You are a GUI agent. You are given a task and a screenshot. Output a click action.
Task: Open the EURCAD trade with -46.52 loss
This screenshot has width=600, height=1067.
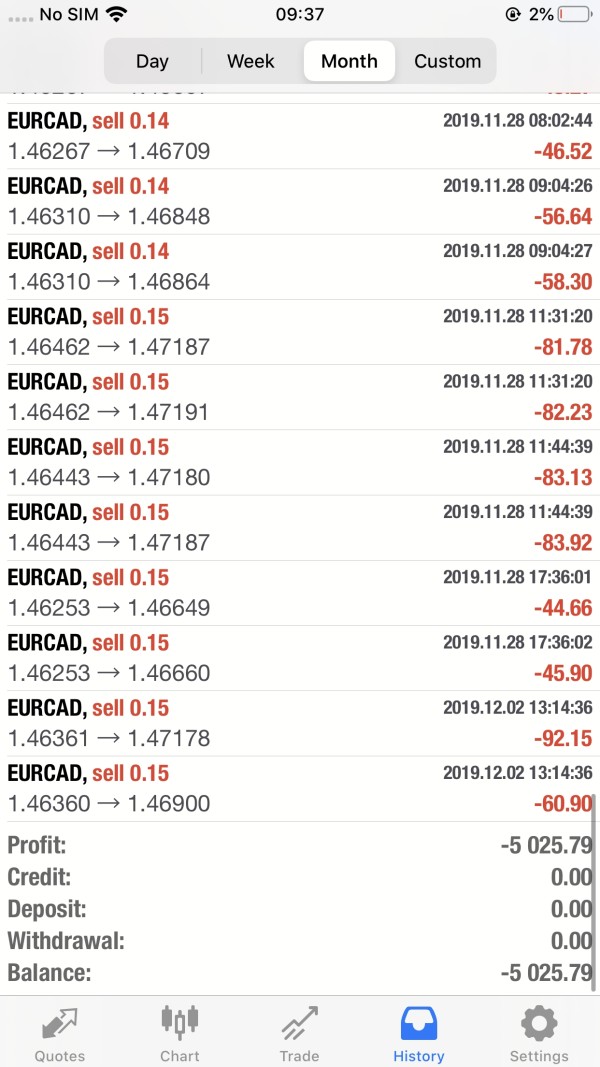click(x=300, y=136)
